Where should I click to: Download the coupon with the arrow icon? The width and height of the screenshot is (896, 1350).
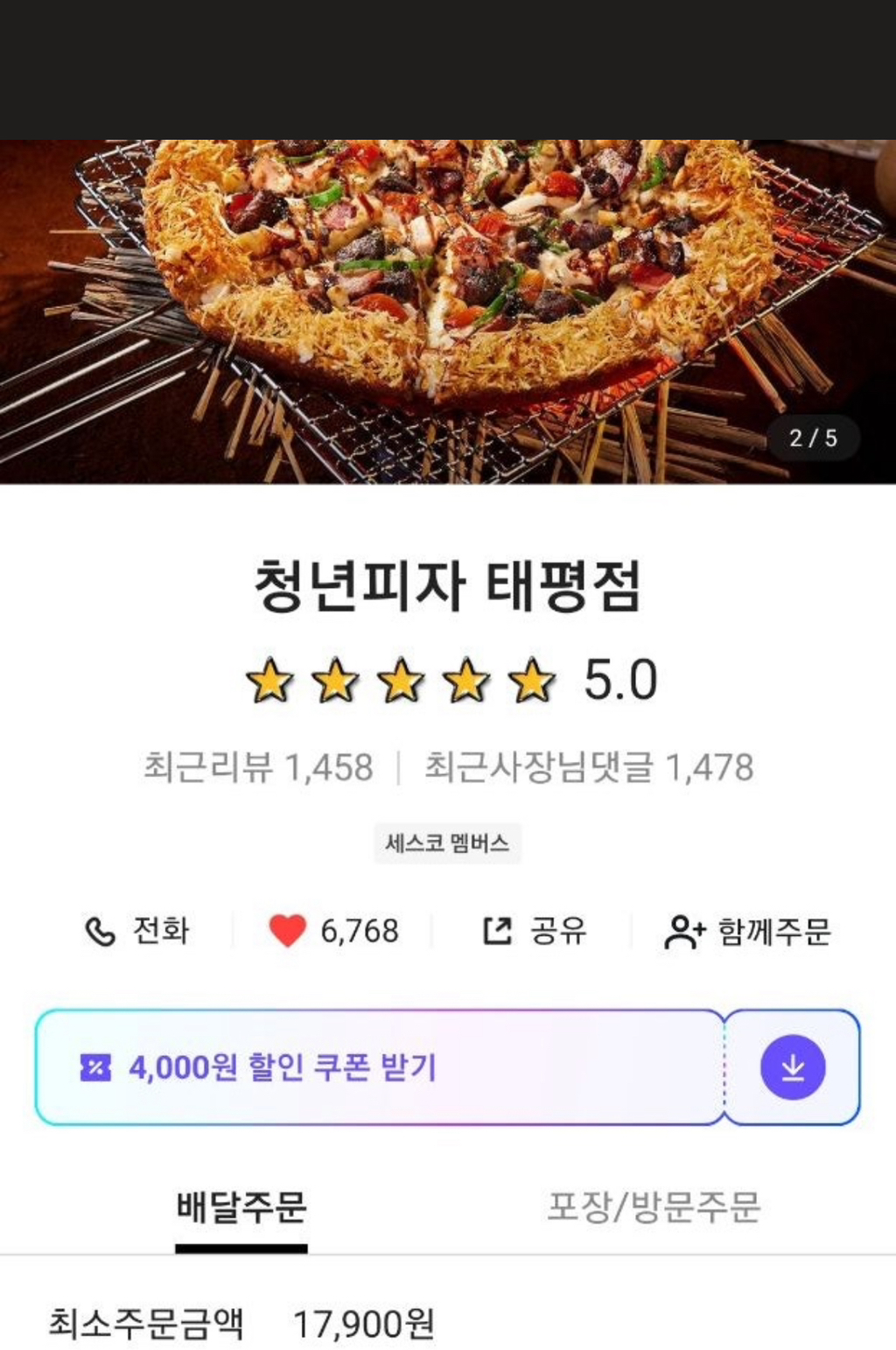click(793, 1067)
